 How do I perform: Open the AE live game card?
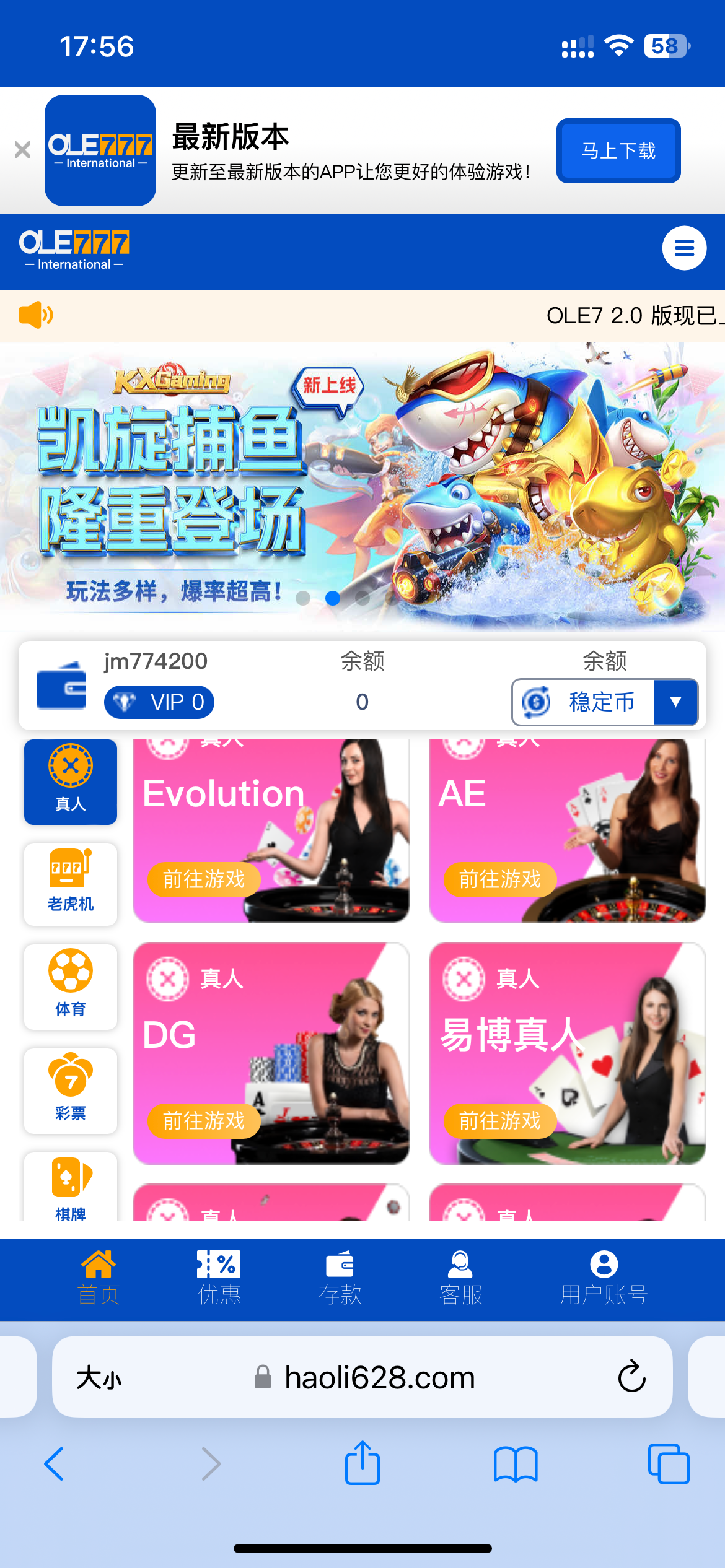[x=499, y=879]
